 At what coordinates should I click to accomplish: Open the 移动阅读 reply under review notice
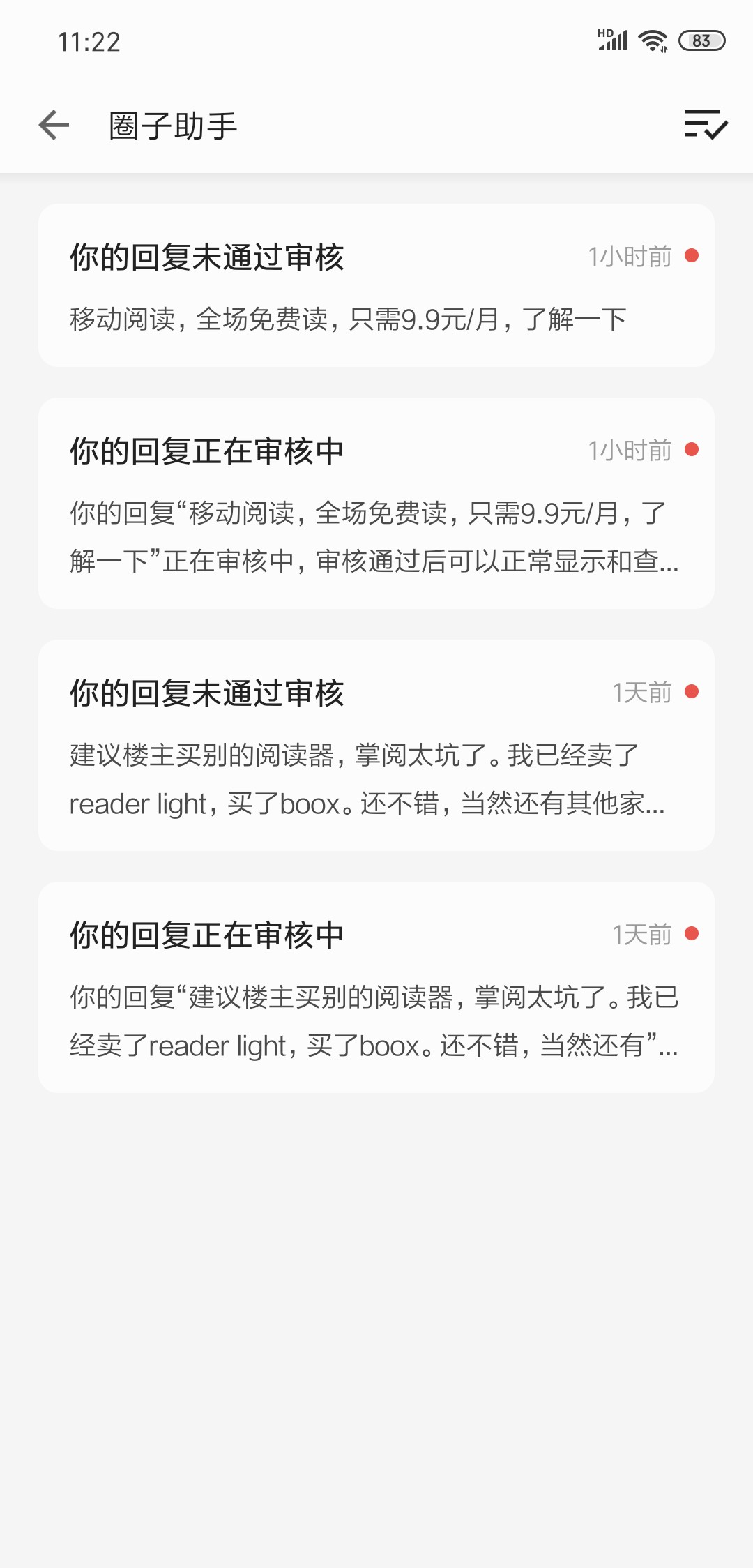point(376,503)
